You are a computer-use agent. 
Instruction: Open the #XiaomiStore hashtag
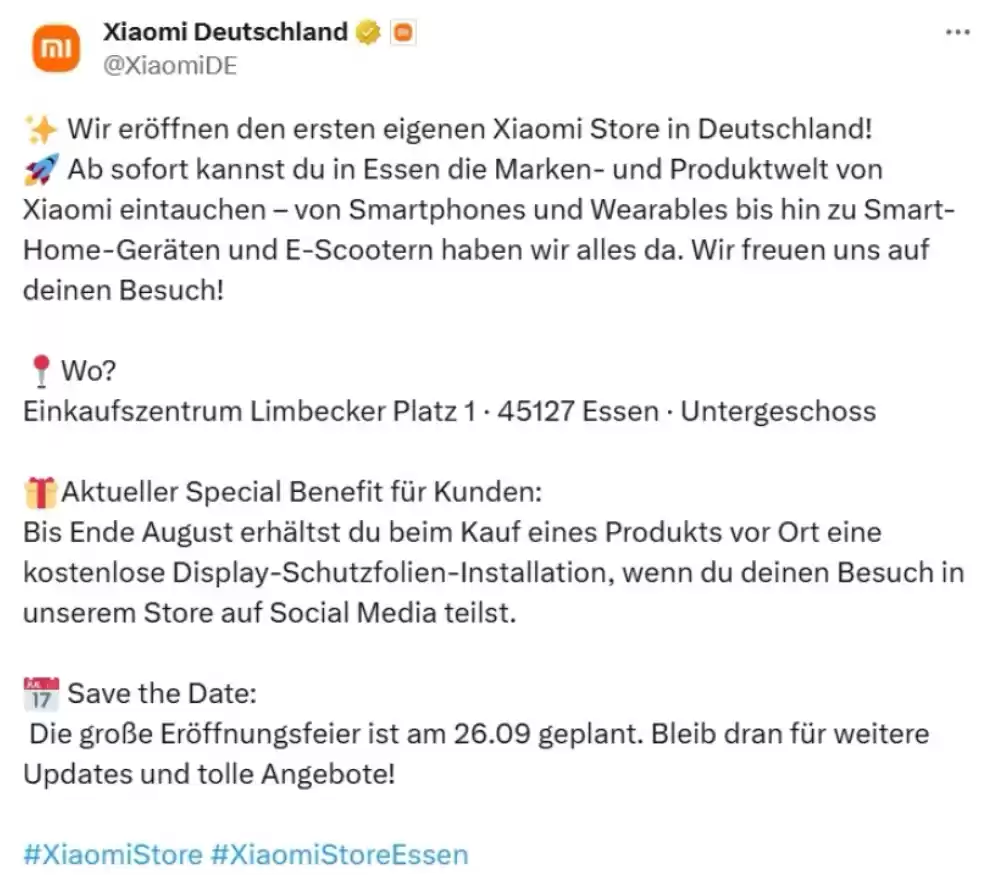(x=112, y=855)
